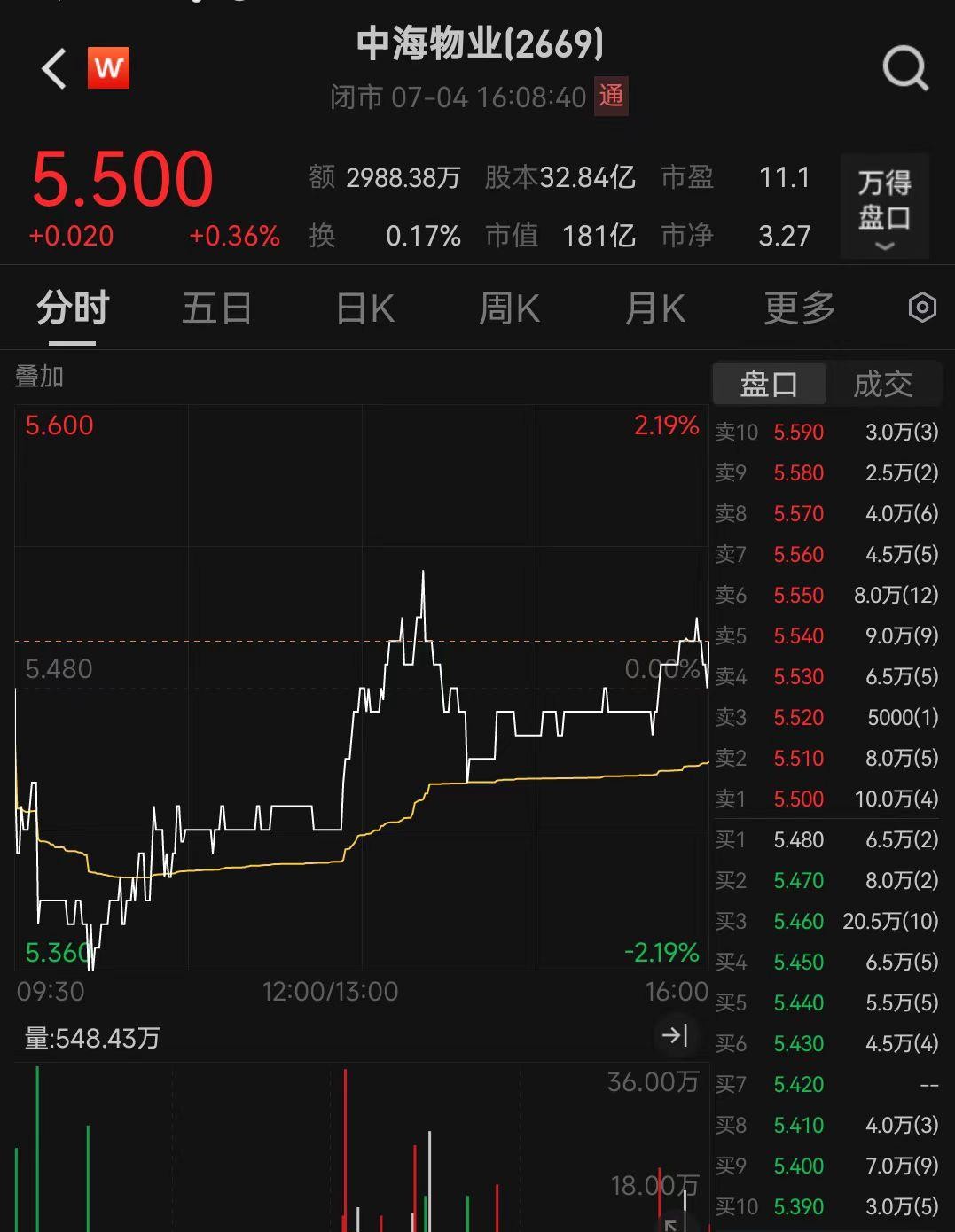
Task: Open the 更多 chart options tab
Action: tap(799, 308)
